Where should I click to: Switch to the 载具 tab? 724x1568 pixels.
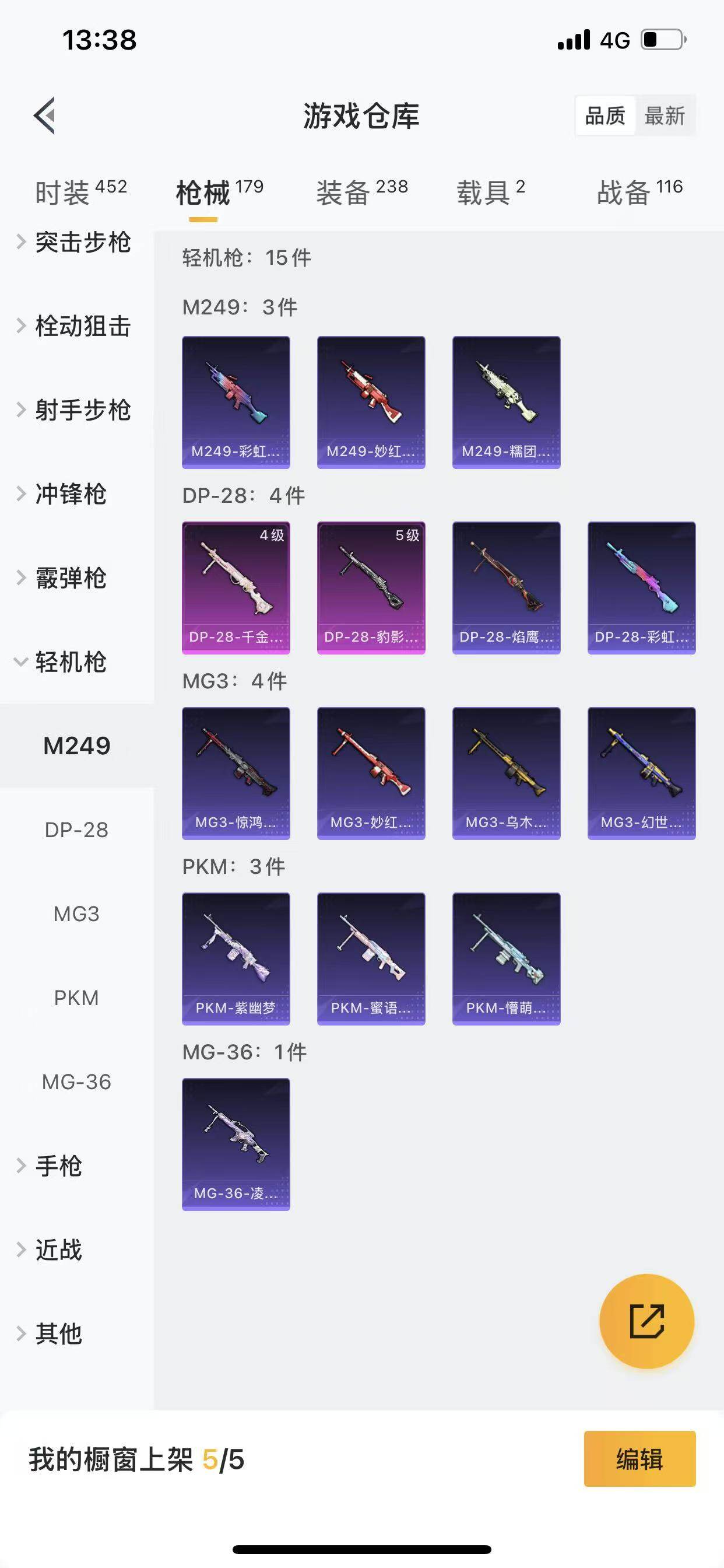coord(490,192)
